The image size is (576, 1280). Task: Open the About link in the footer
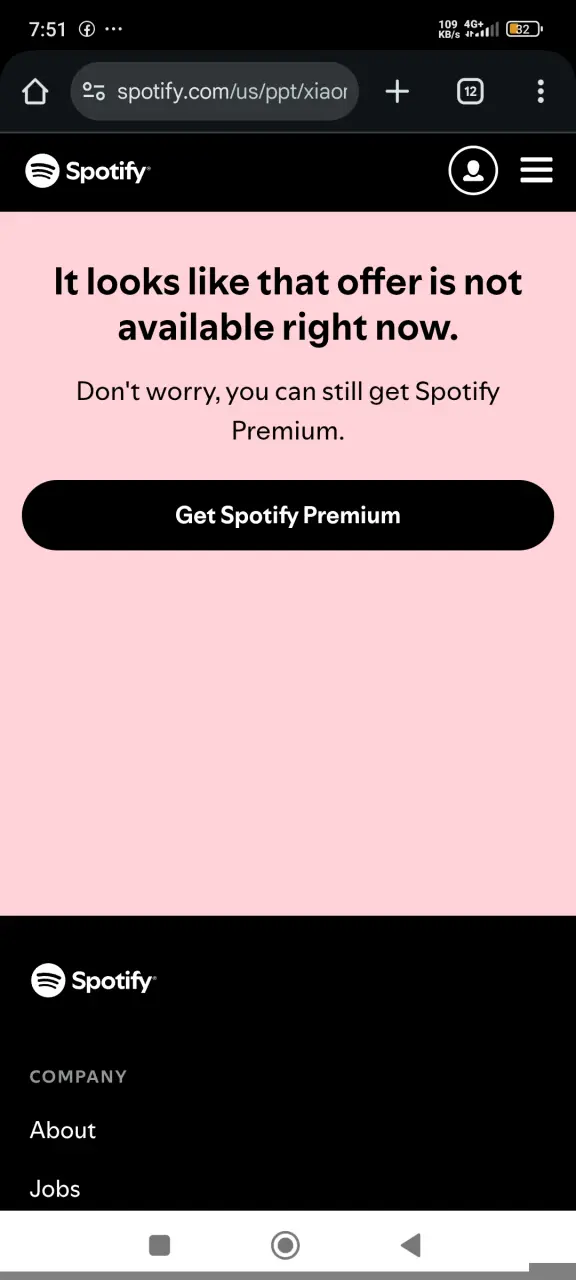tap(63, 1130)
